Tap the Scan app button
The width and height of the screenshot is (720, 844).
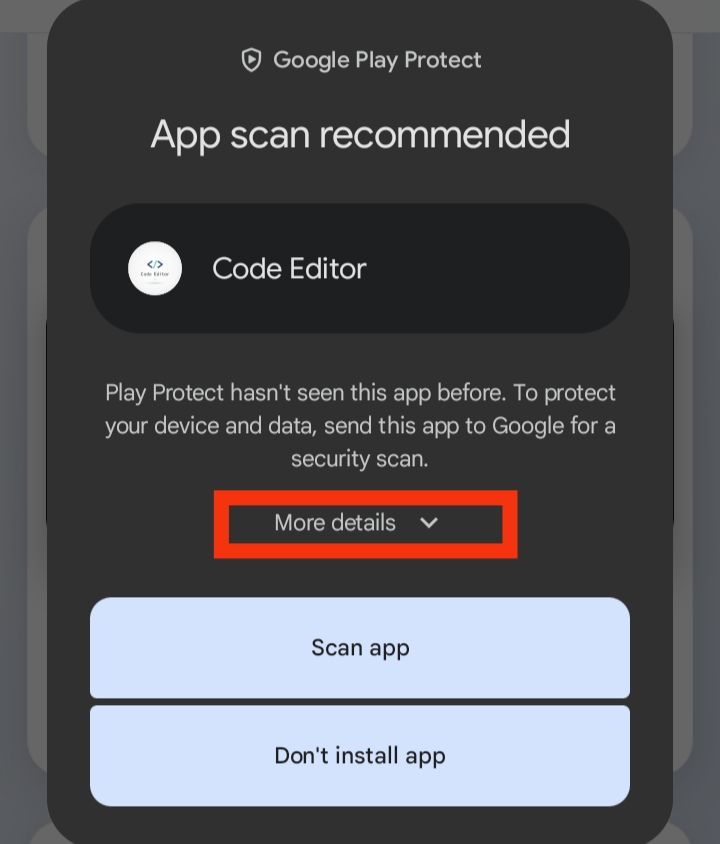point(360,648)
